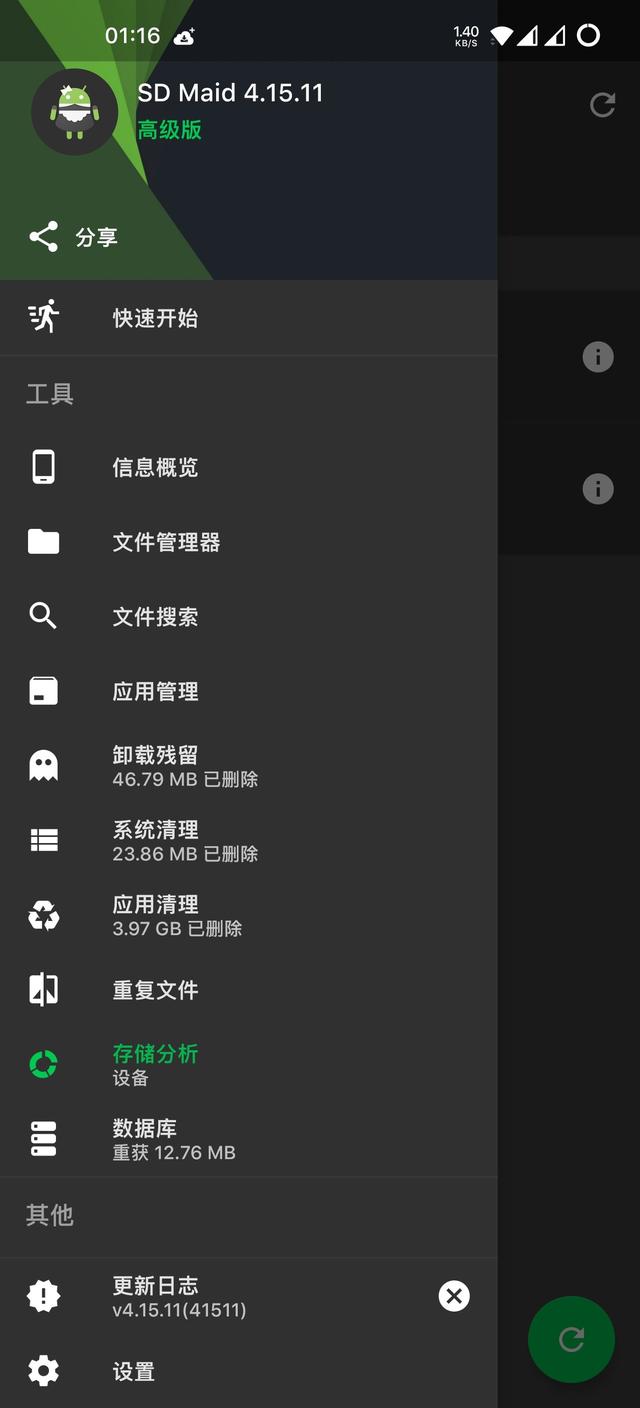Tap the green refresh floating button

click(x=571, y=1340)
